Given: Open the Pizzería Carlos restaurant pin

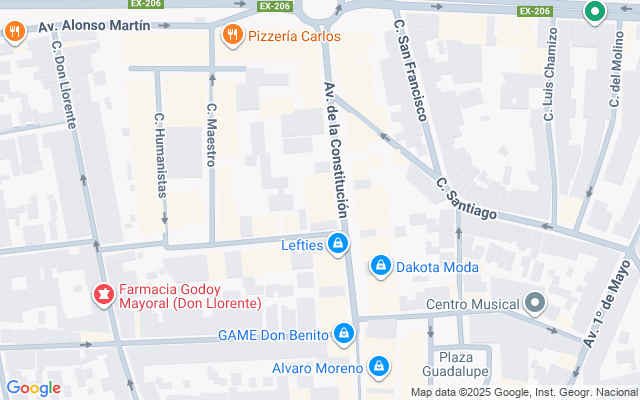Looking at the screenshot, I should tap(233, 36).
